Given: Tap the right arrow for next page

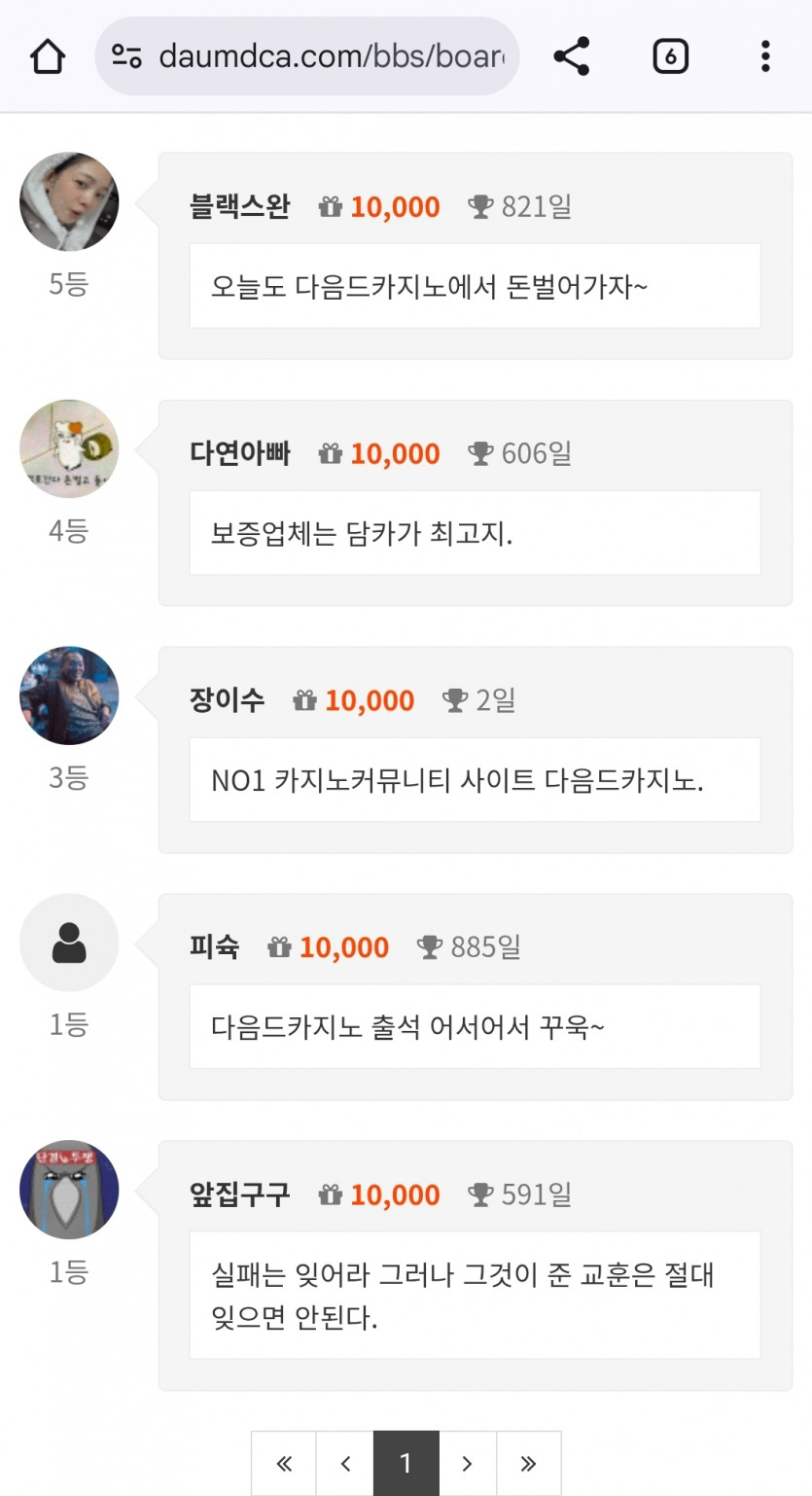Looking at the screenshot, I should point(467,1463).
